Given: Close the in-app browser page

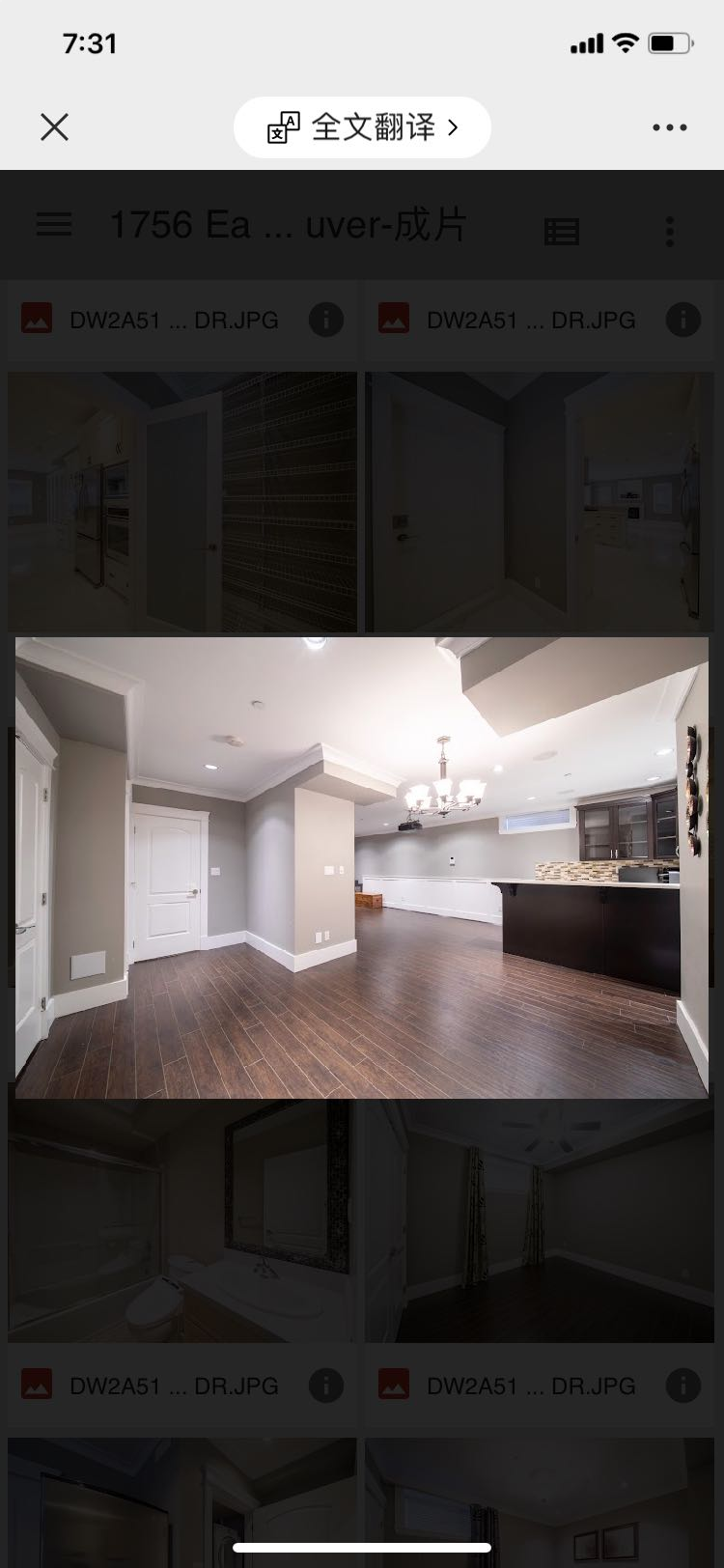Looking at the screenshot, I should [x=55, y=126].
